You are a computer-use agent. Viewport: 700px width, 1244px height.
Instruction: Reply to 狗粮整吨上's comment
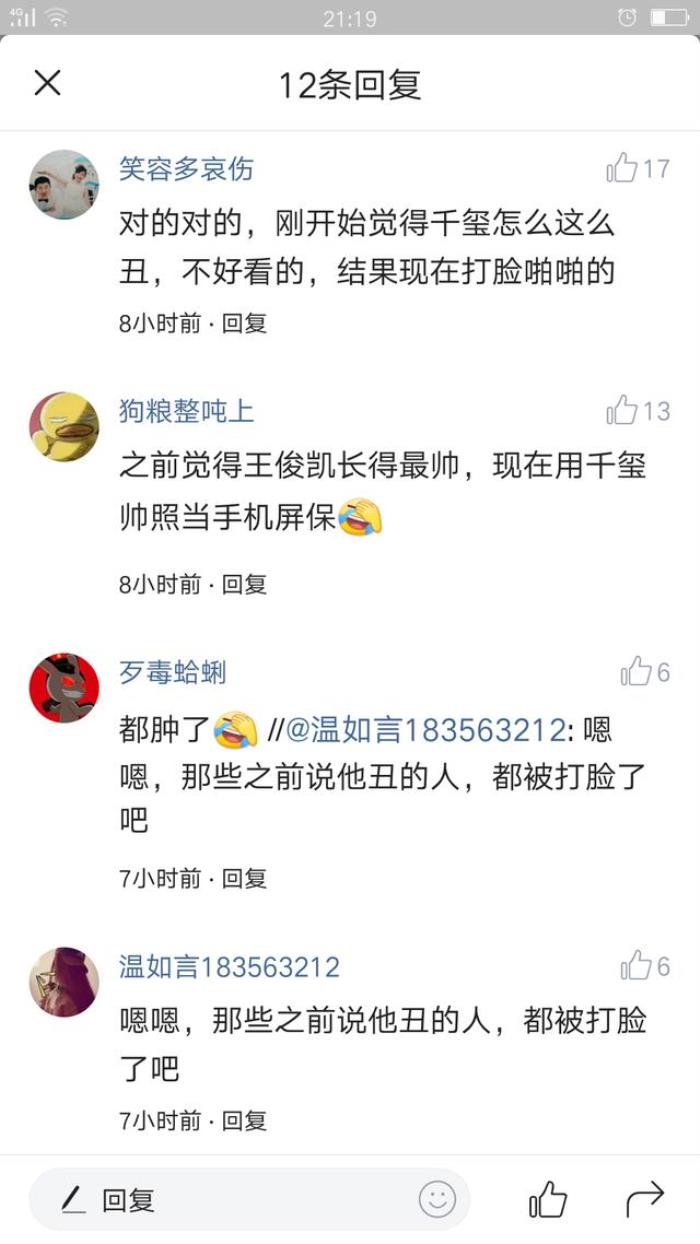point(244,584)
